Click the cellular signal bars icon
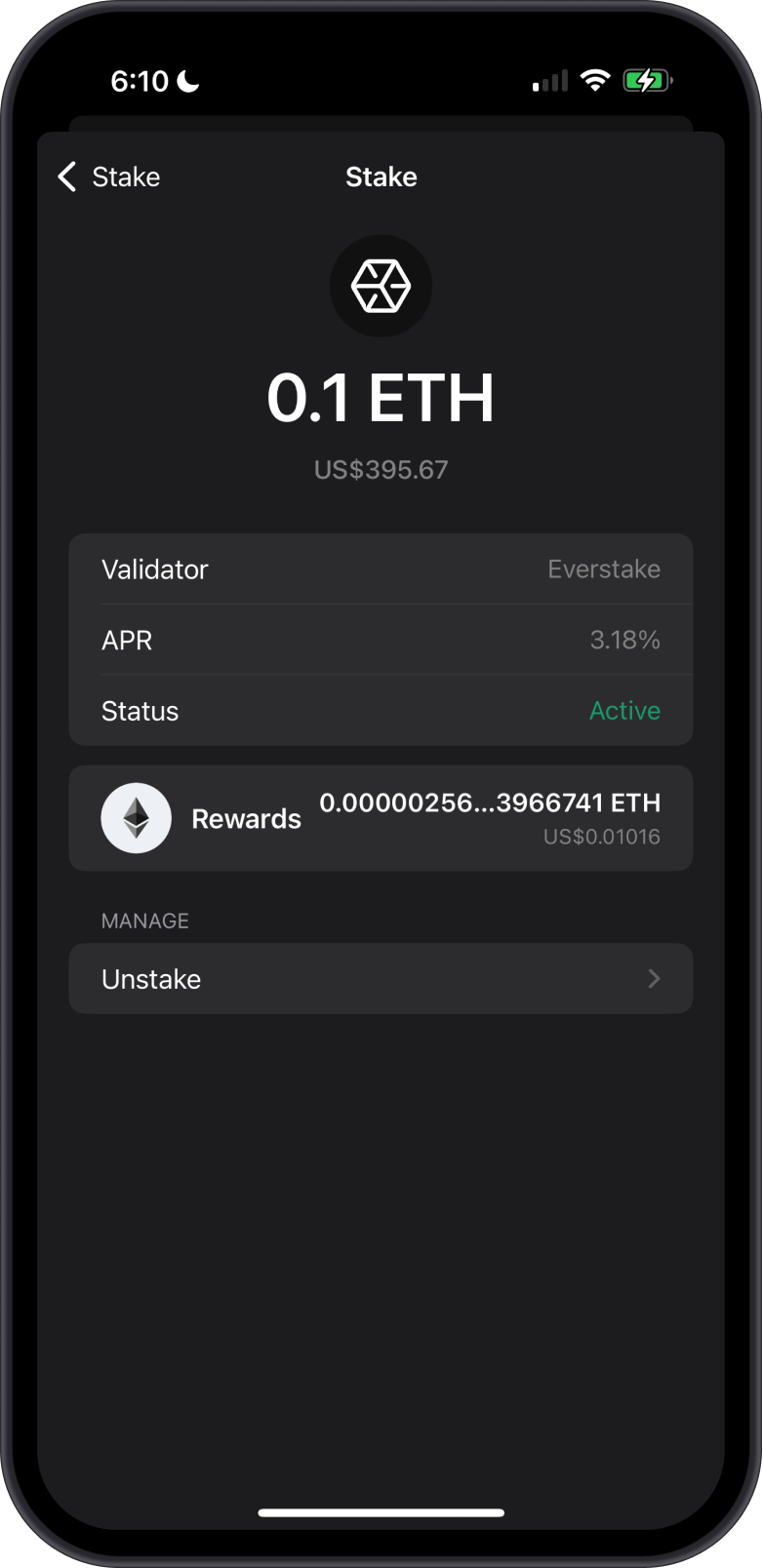The width and height of the screenshot is (763, 1568). click(550, 80)
